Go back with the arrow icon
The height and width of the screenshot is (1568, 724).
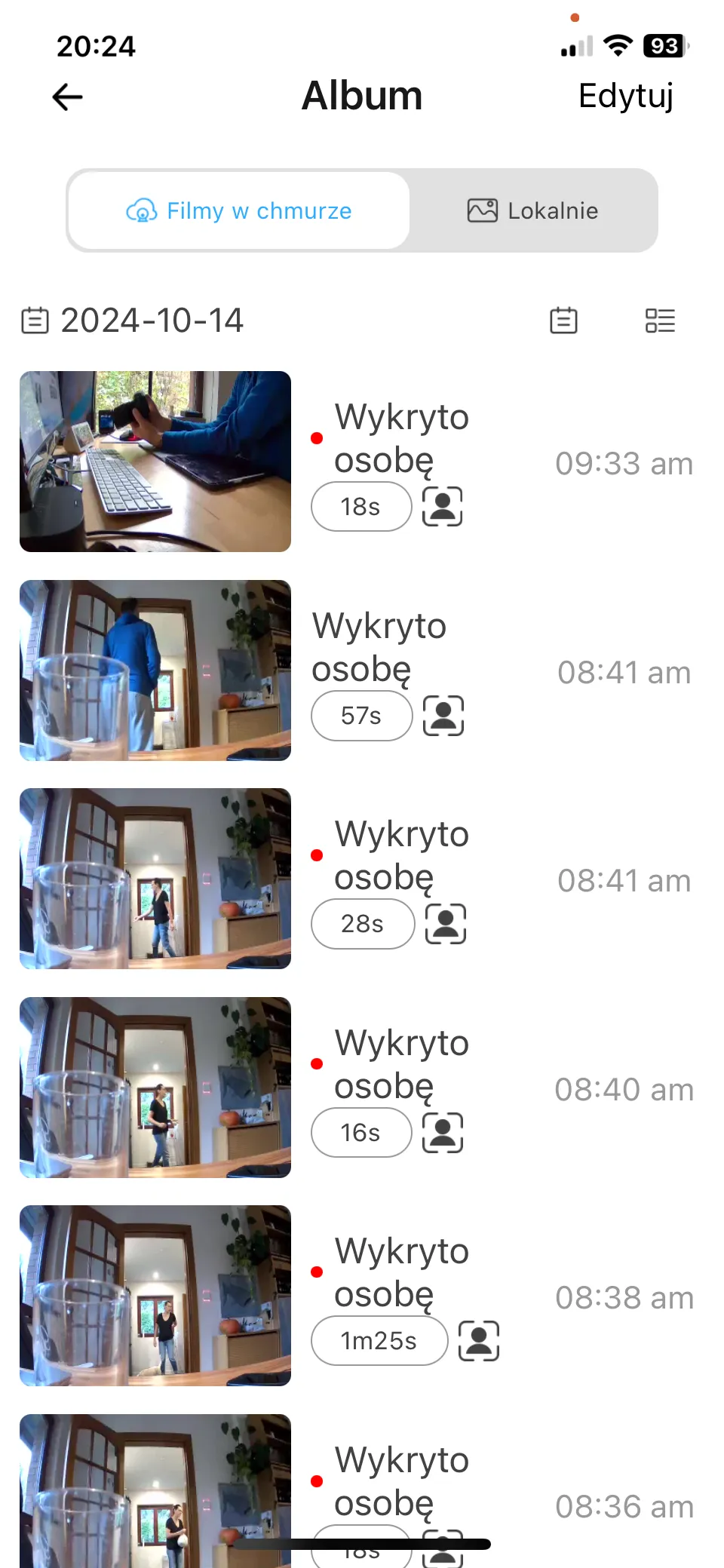(67, 97)
